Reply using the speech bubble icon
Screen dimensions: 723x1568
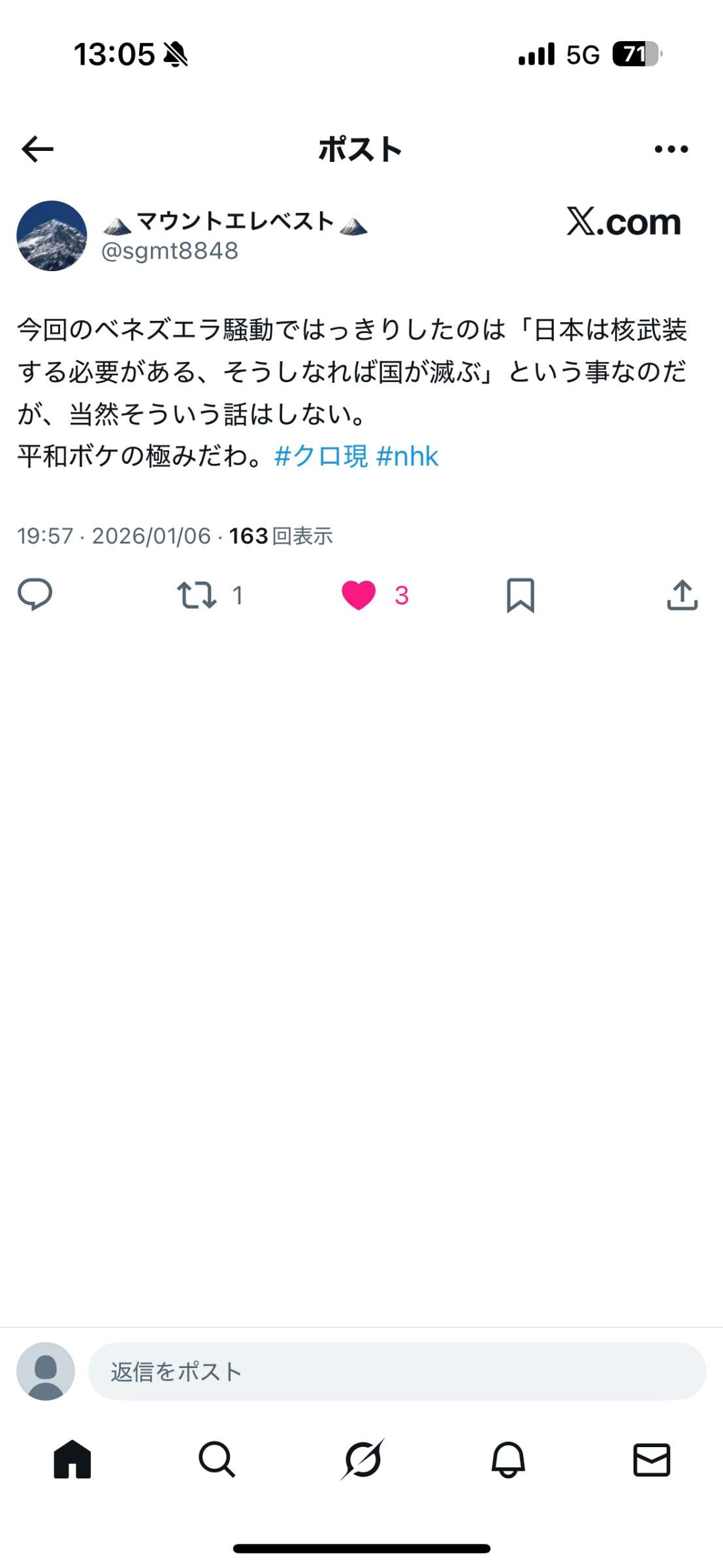coord(35,595)
